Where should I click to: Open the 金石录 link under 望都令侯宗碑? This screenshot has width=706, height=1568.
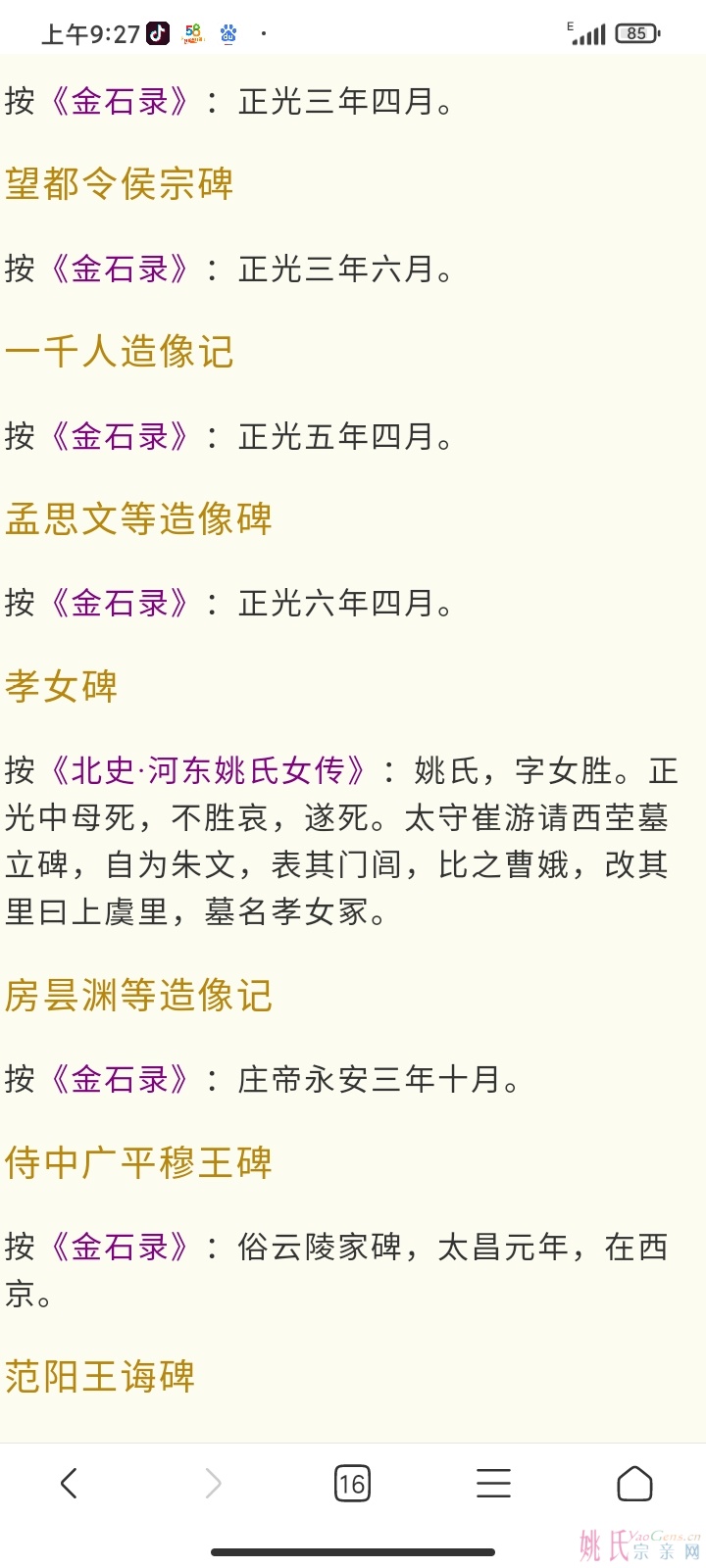[119, 269]
